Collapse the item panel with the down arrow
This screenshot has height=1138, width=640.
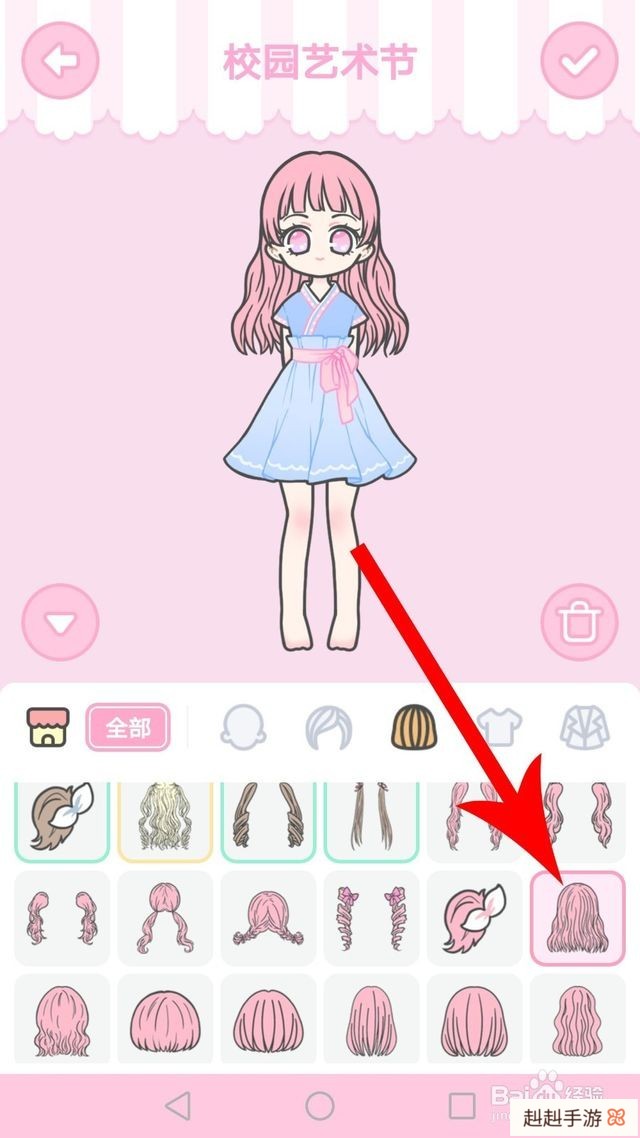[x=61, y=623]
